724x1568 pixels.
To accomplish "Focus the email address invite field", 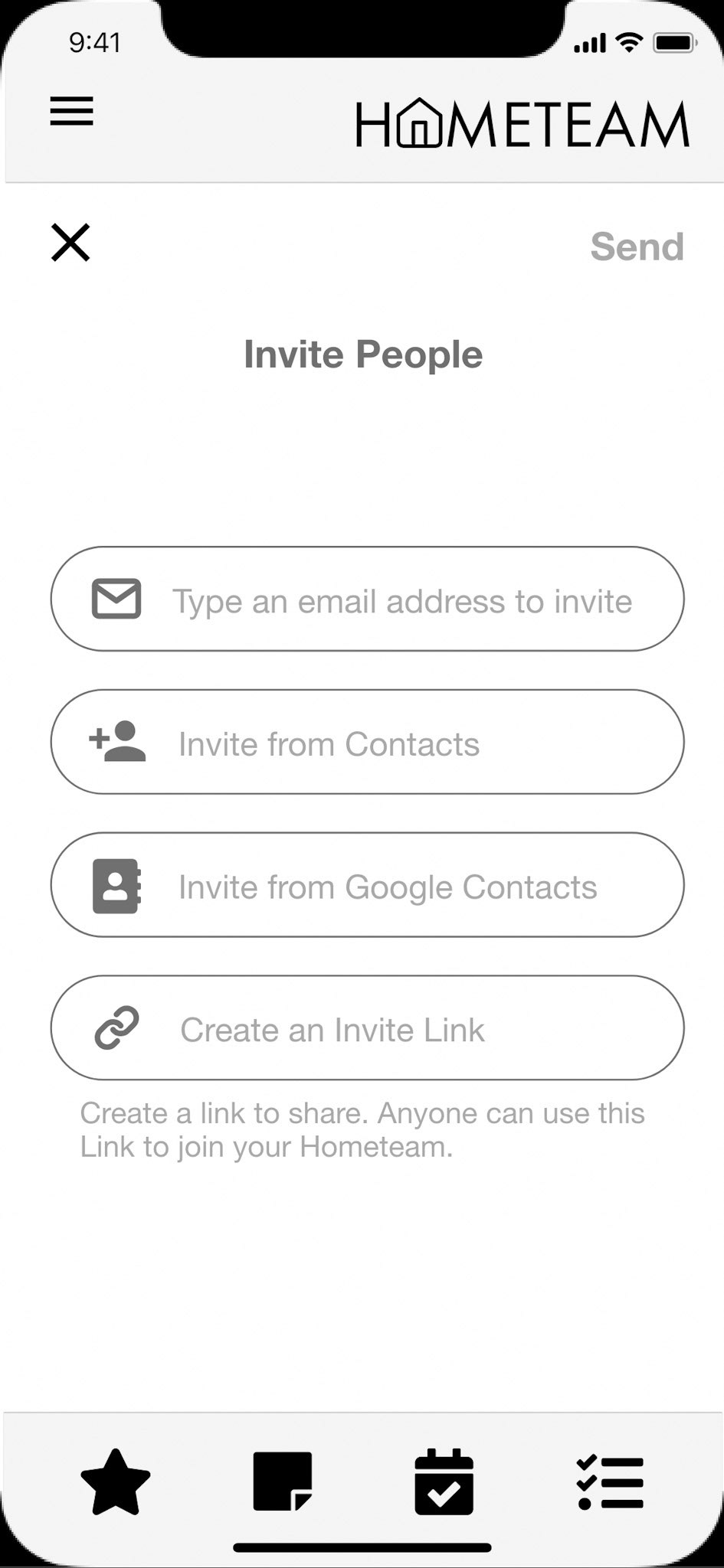I will (x=367, y=599).
